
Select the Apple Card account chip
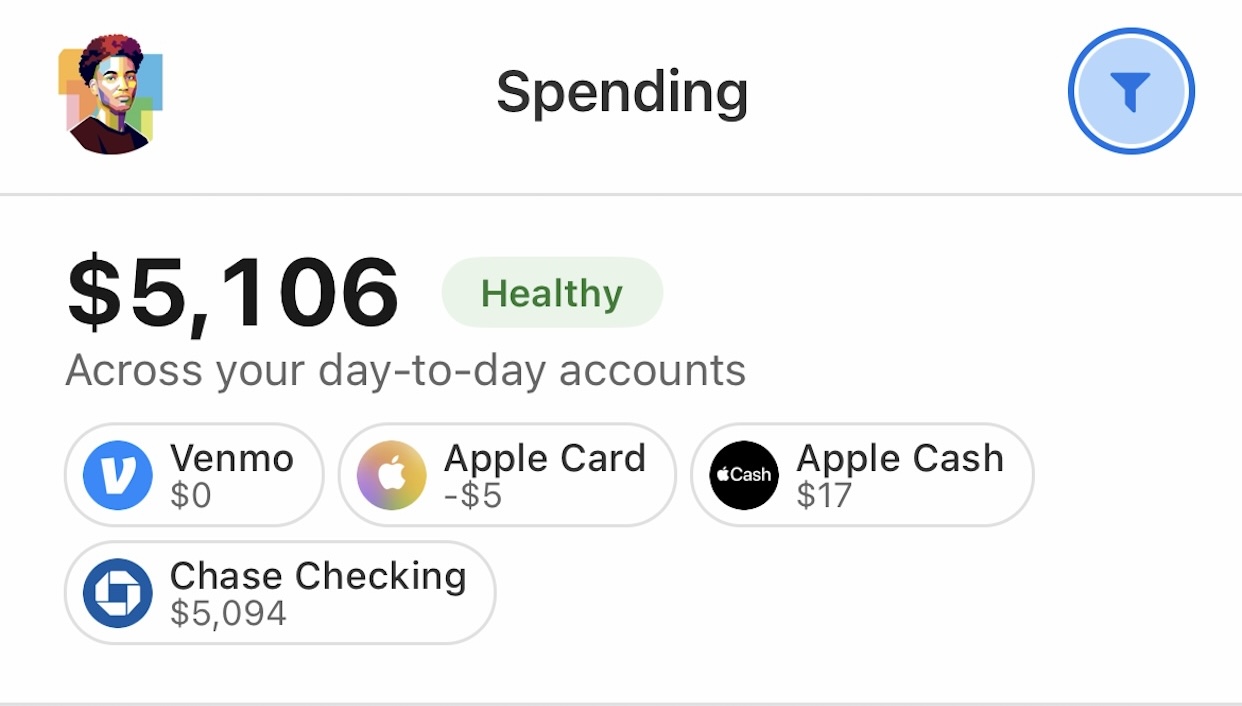click(507, 475)
